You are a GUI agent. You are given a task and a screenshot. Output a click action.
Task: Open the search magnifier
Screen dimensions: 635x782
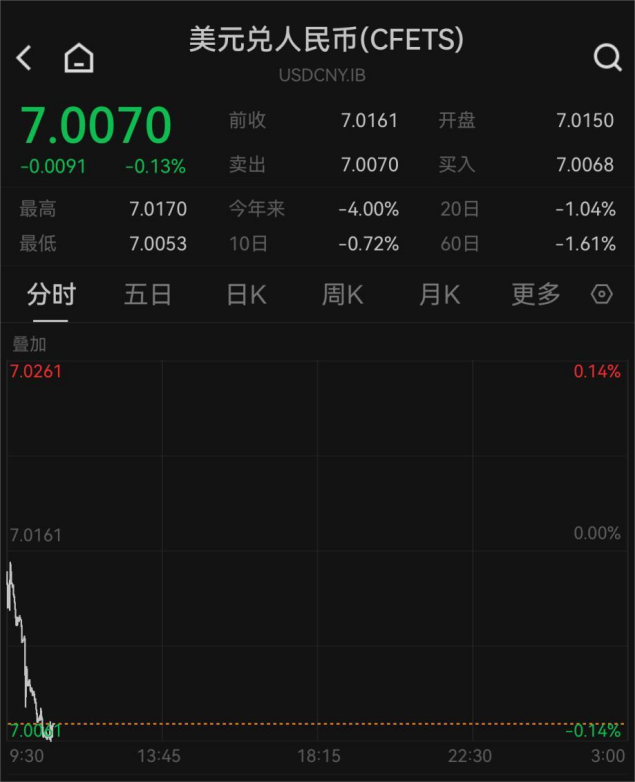click(x=607, y=58)
